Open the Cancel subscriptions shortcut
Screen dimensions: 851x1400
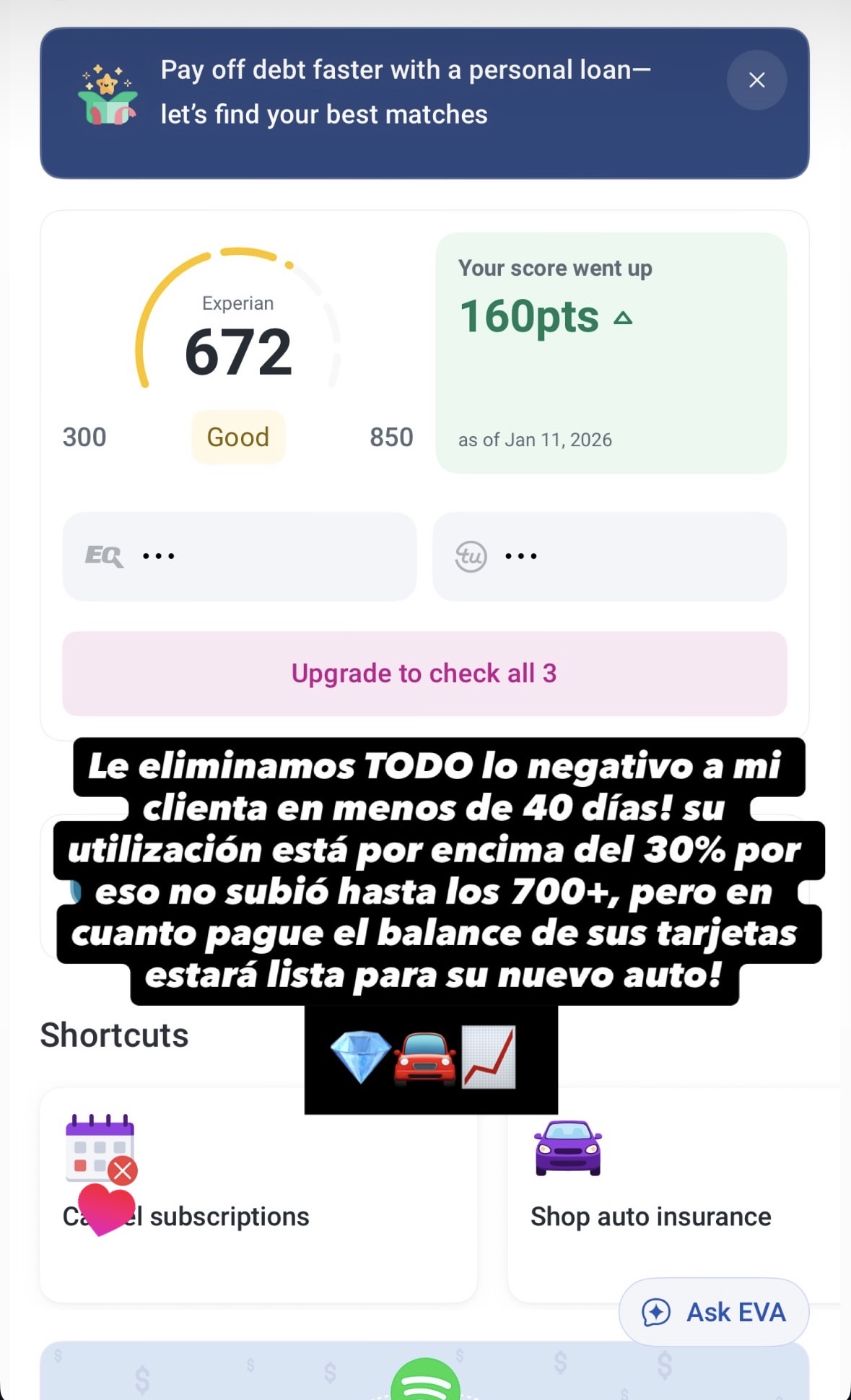(258, 1216)
